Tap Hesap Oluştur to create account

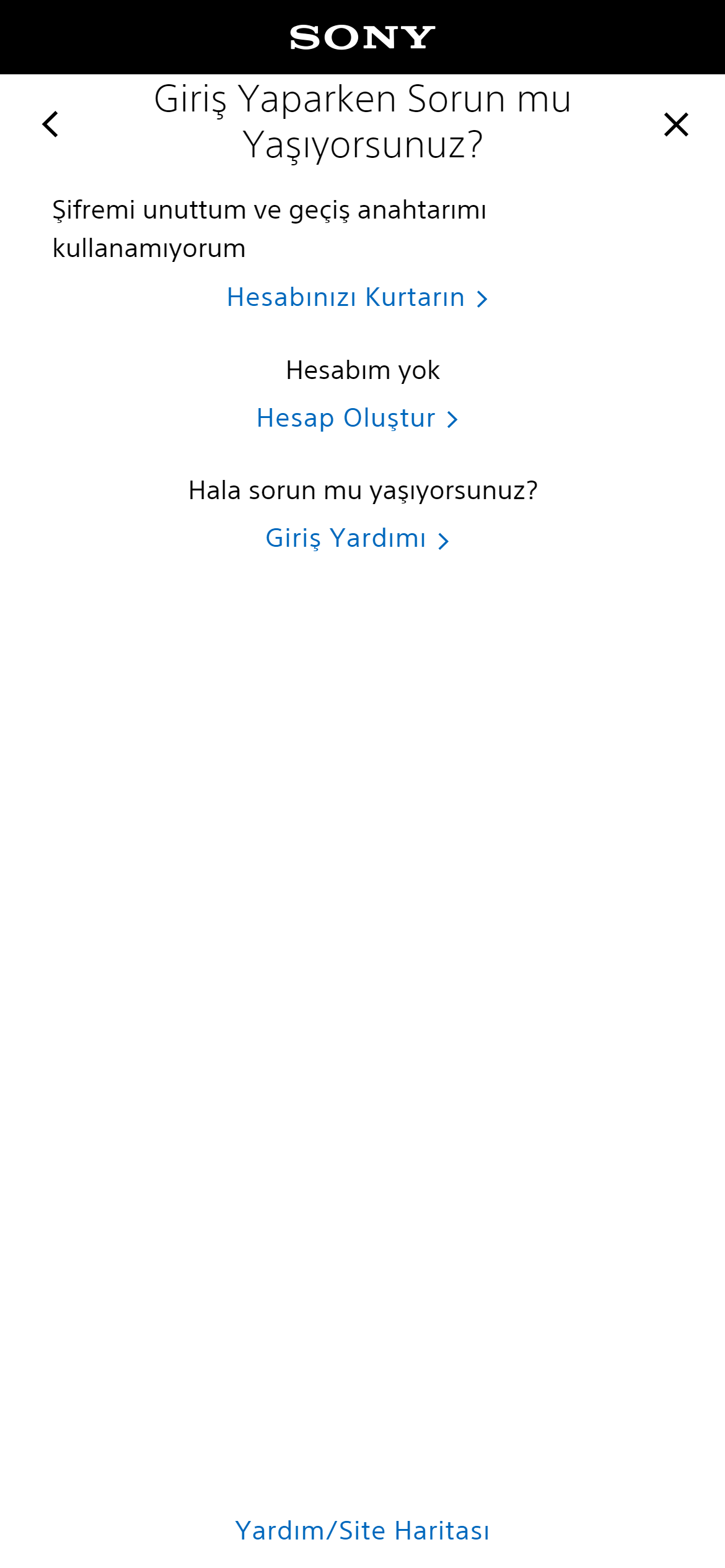pos(357,419)
